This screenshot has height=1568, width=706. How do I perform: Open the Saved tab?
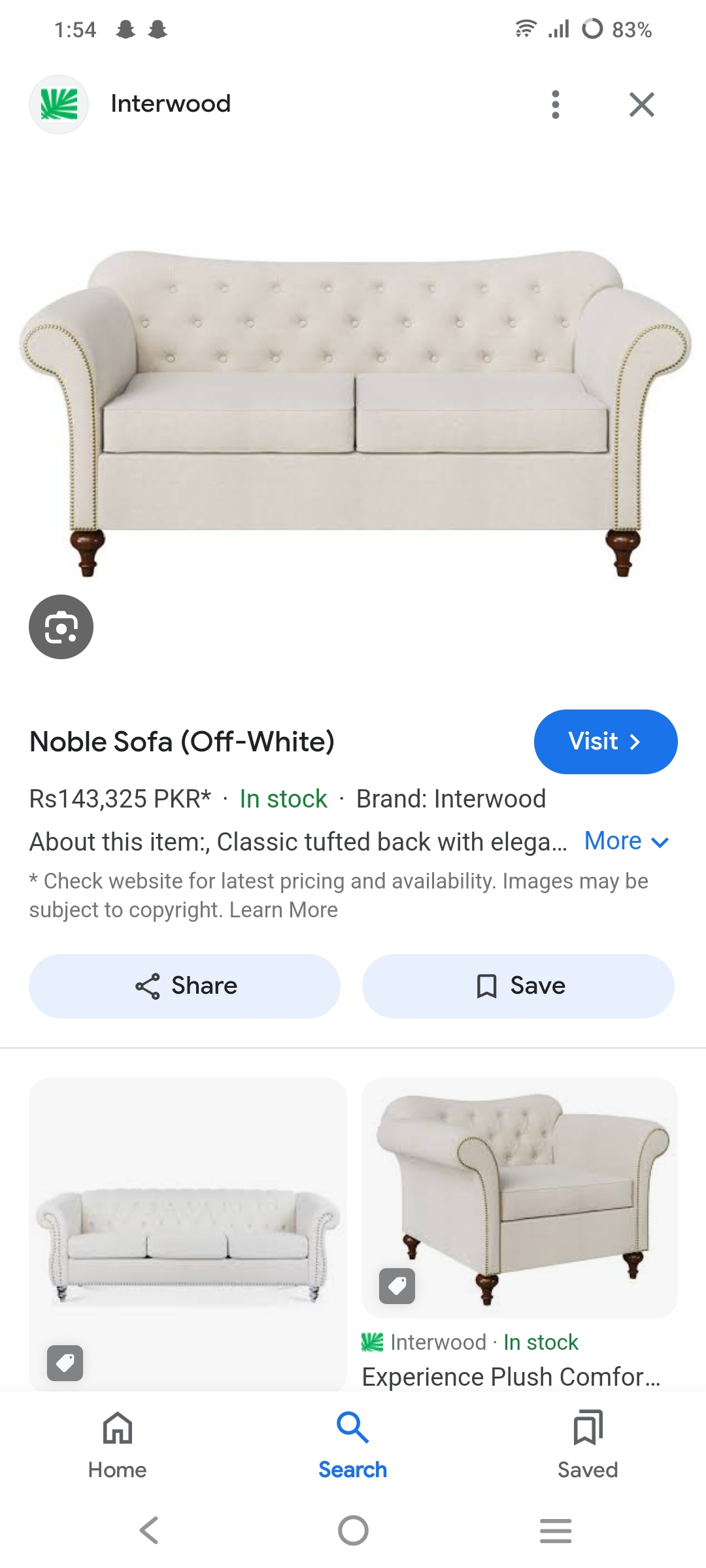pyautogui.click(x=587, y=1445)
